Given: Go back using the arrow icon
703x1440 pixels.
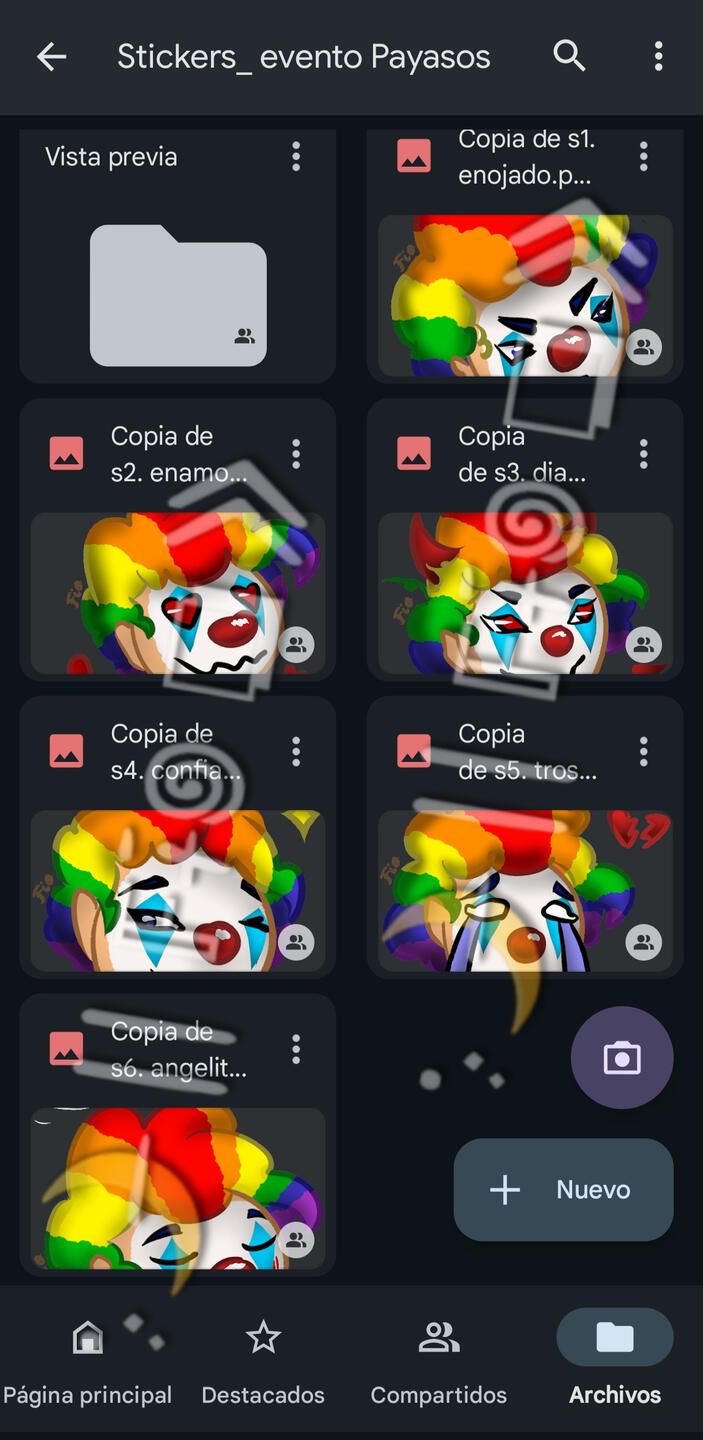Looking at the screenshot, I should pos(51,57).
